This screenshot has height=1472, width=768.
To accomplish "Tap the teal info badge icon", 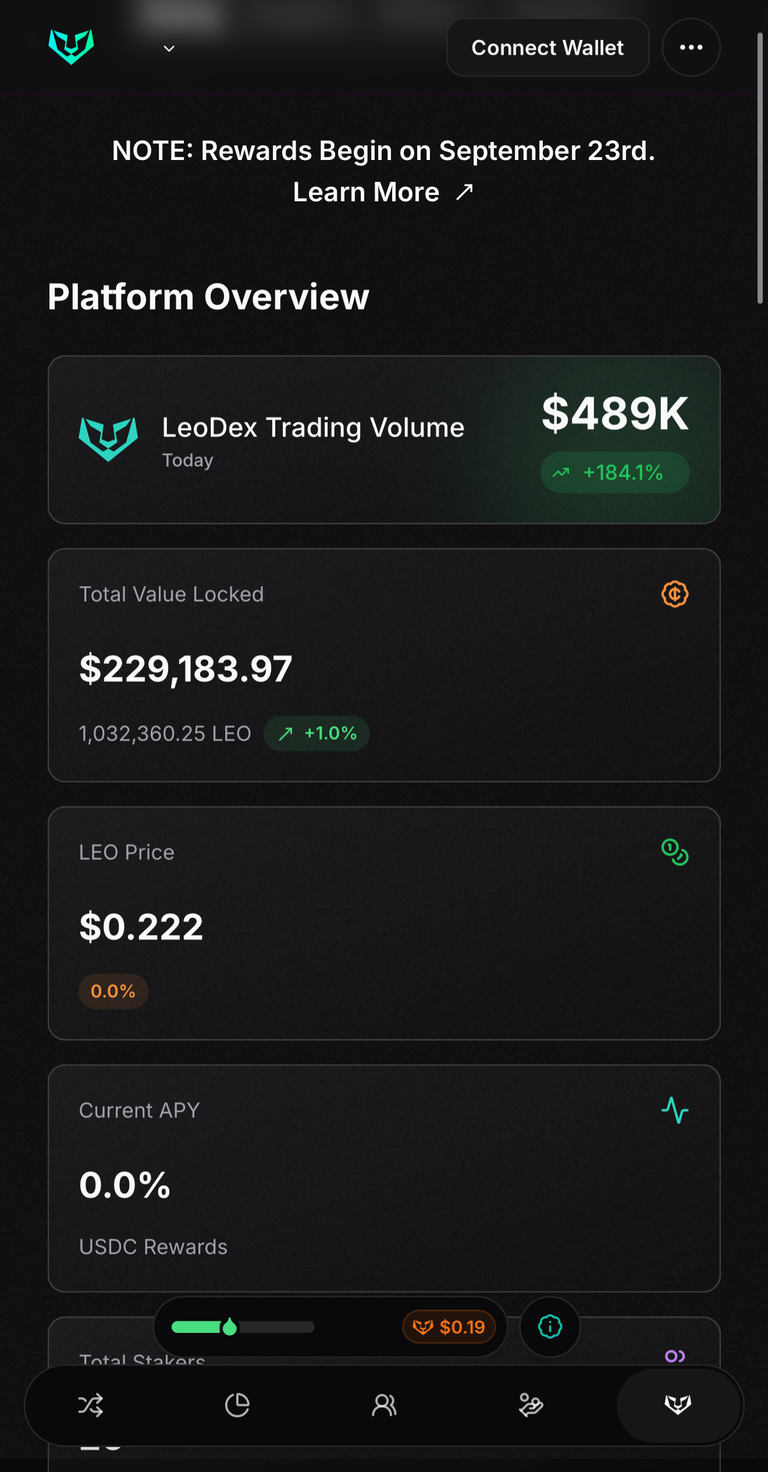I will click(x=550, y=1327).
